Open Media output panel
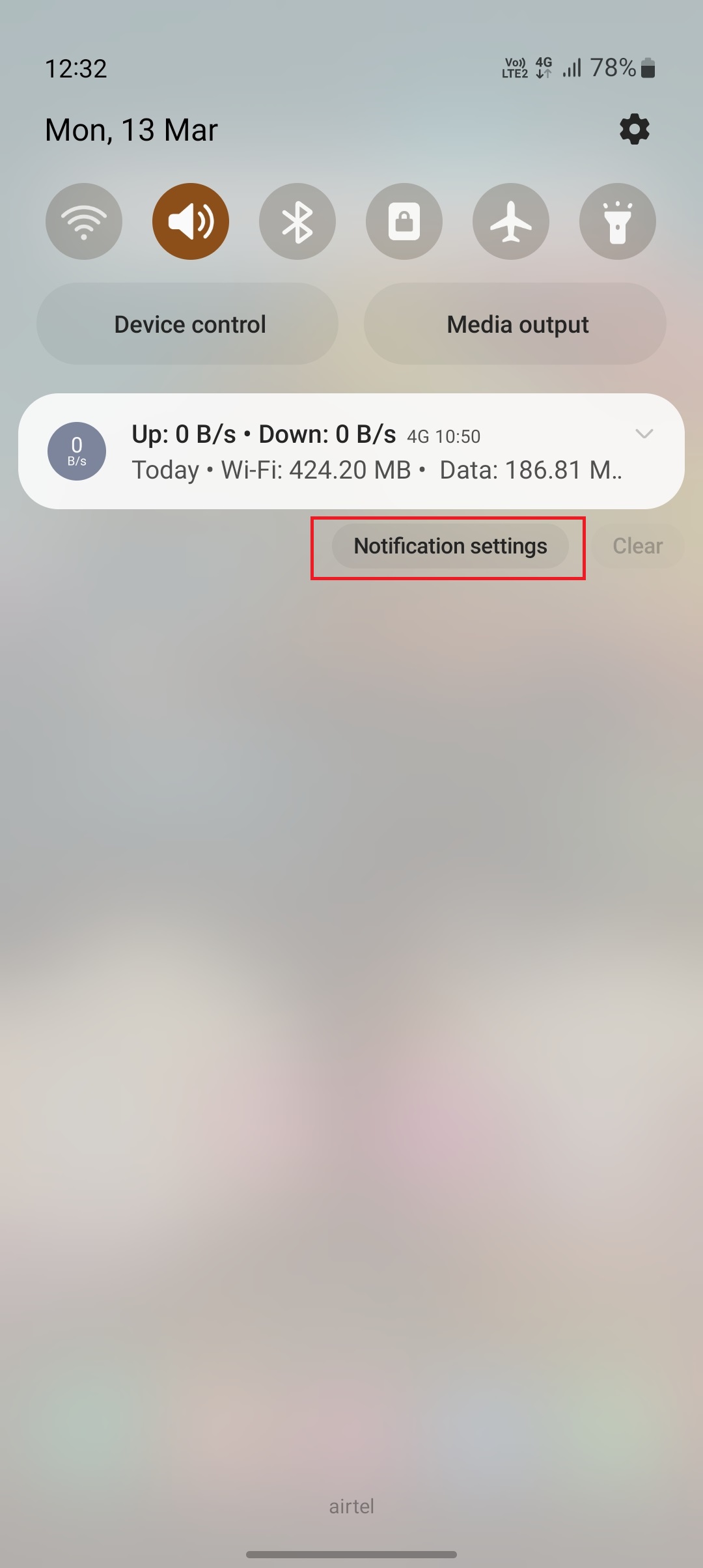Viewport: 703px width, 1568px height. click(x=516, y=324)
